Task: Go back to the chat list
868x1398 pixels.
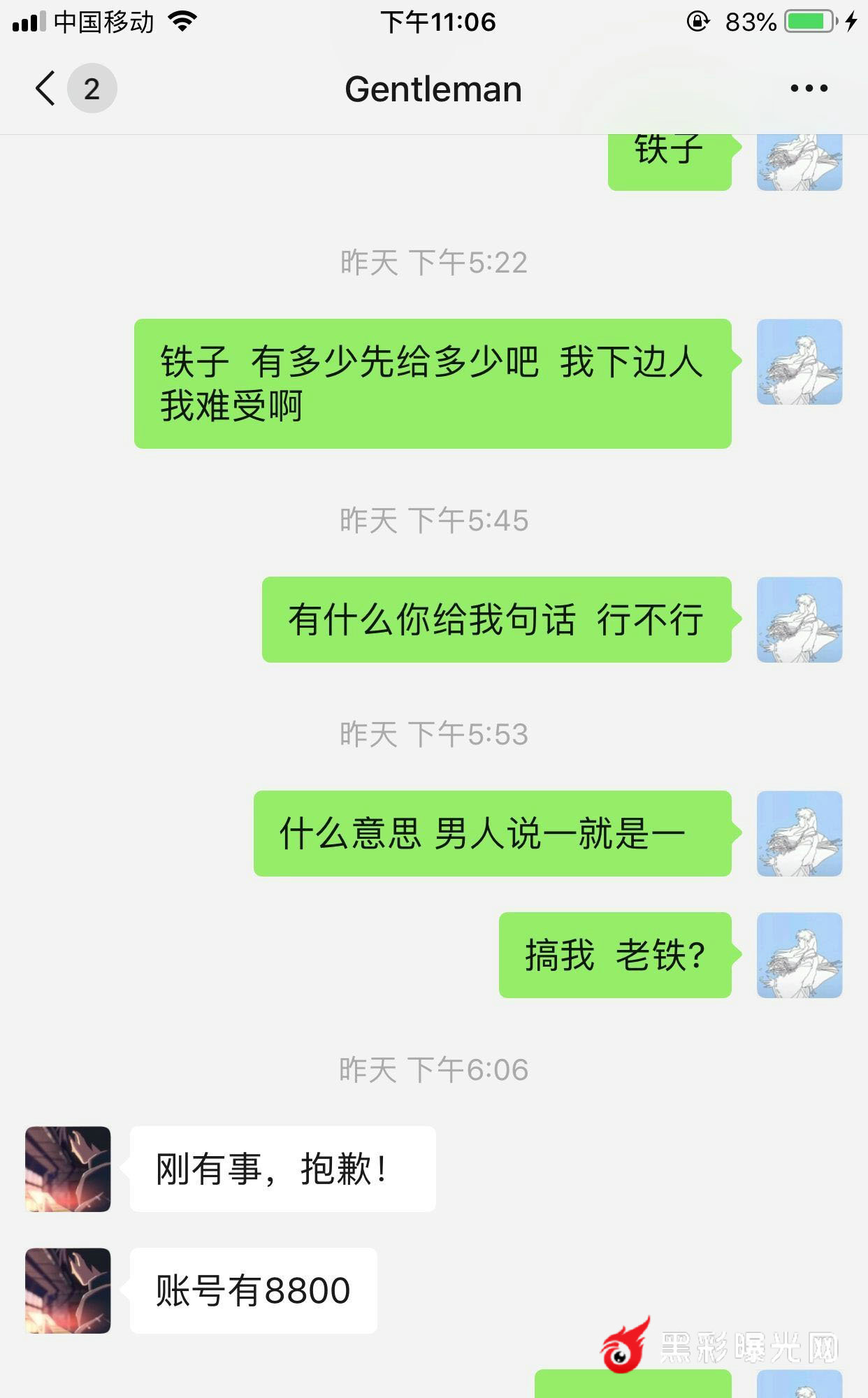Action: pos(46,89)
